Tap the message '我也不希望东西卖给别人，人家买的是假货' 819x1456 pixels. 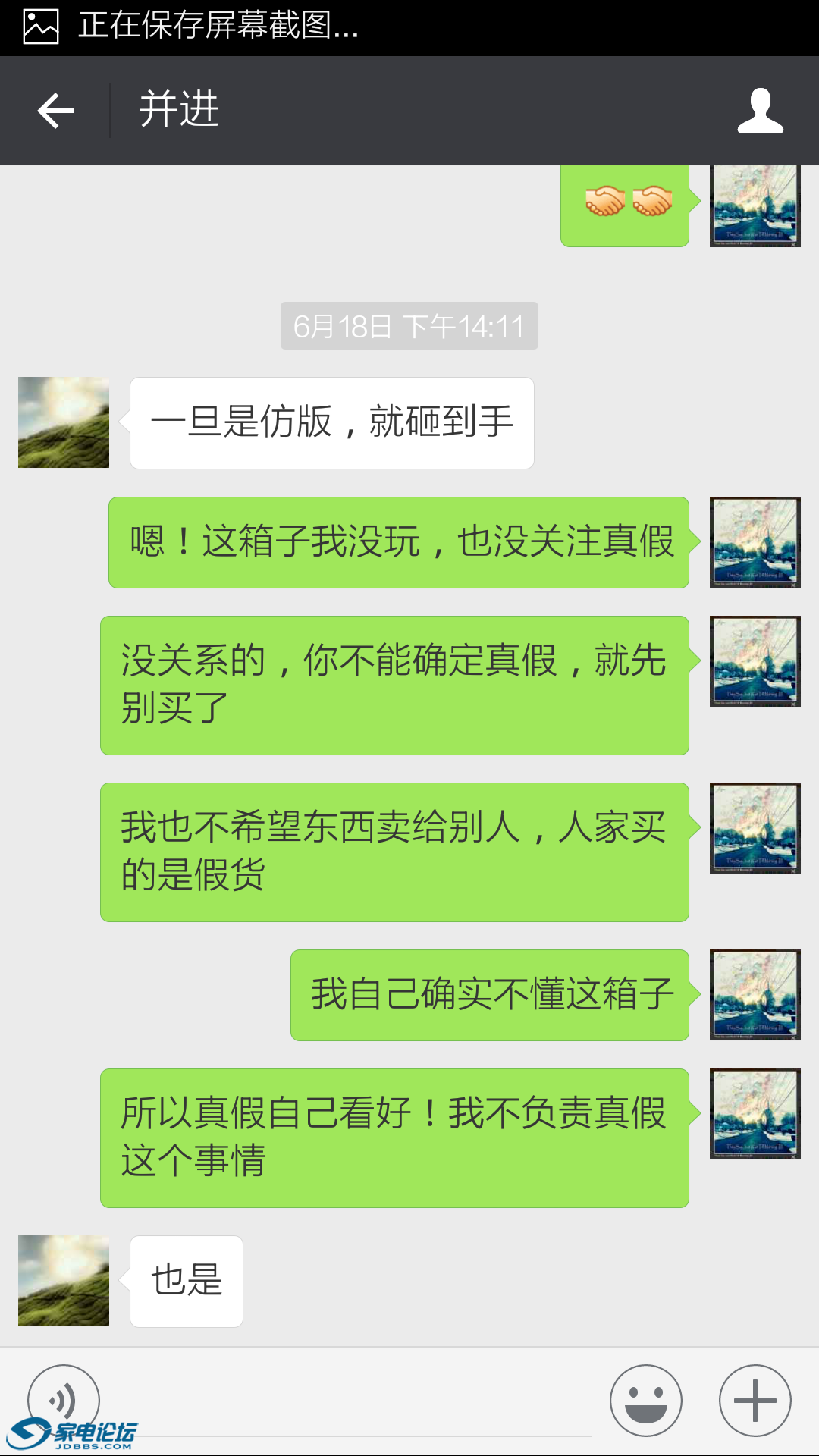click(x=394, y=851)
